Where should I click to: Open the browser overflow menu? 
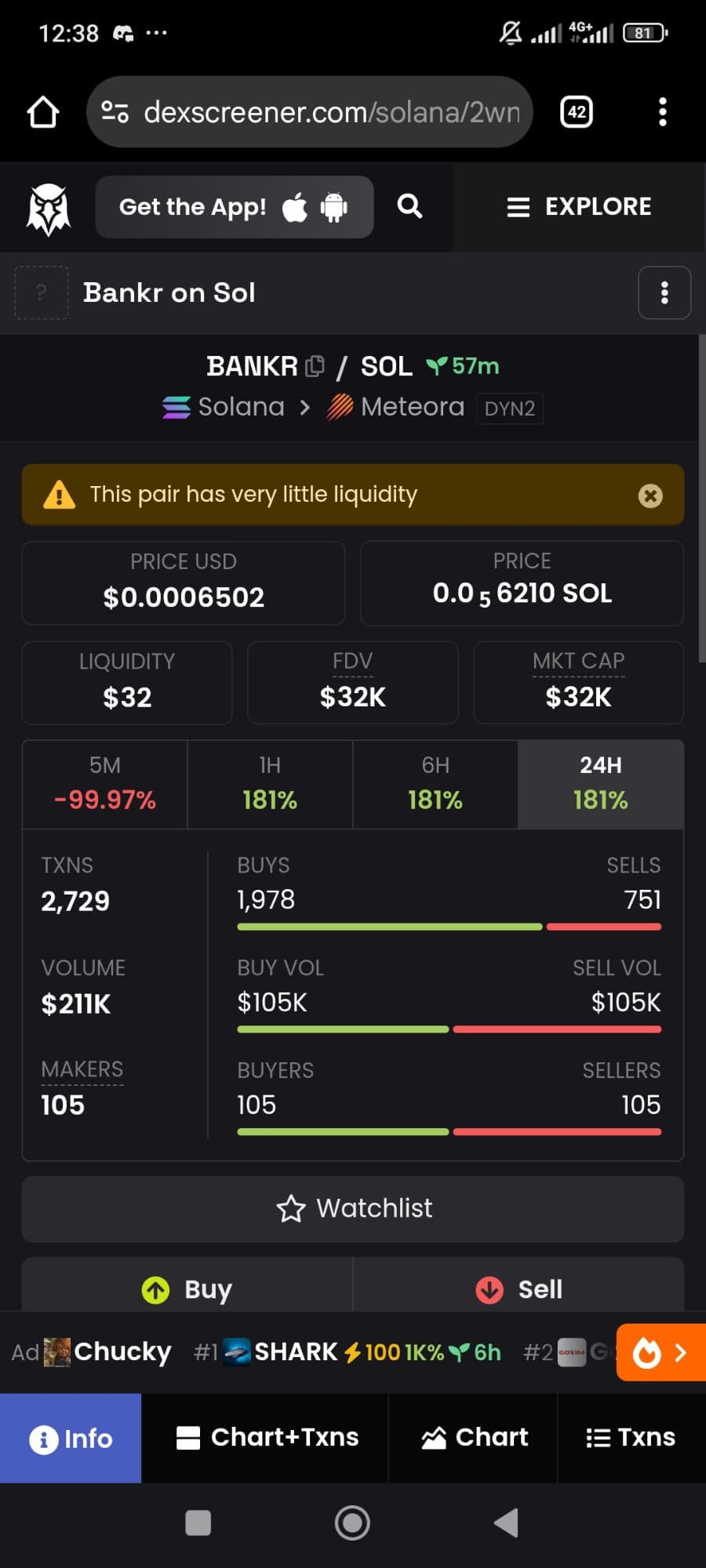click(x=663, y=112)
